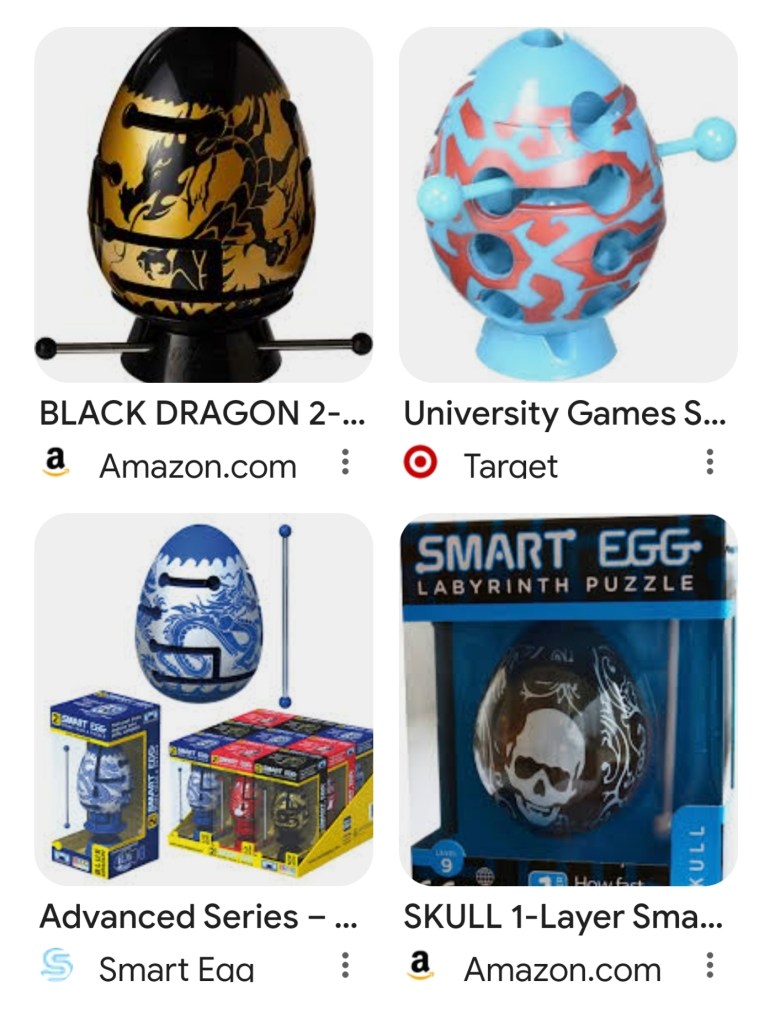The width and height of the screenshot is (759, 1023).
Task: Open the University Games blue egg result
Action: pyautogui.click(x=568, y=205)
